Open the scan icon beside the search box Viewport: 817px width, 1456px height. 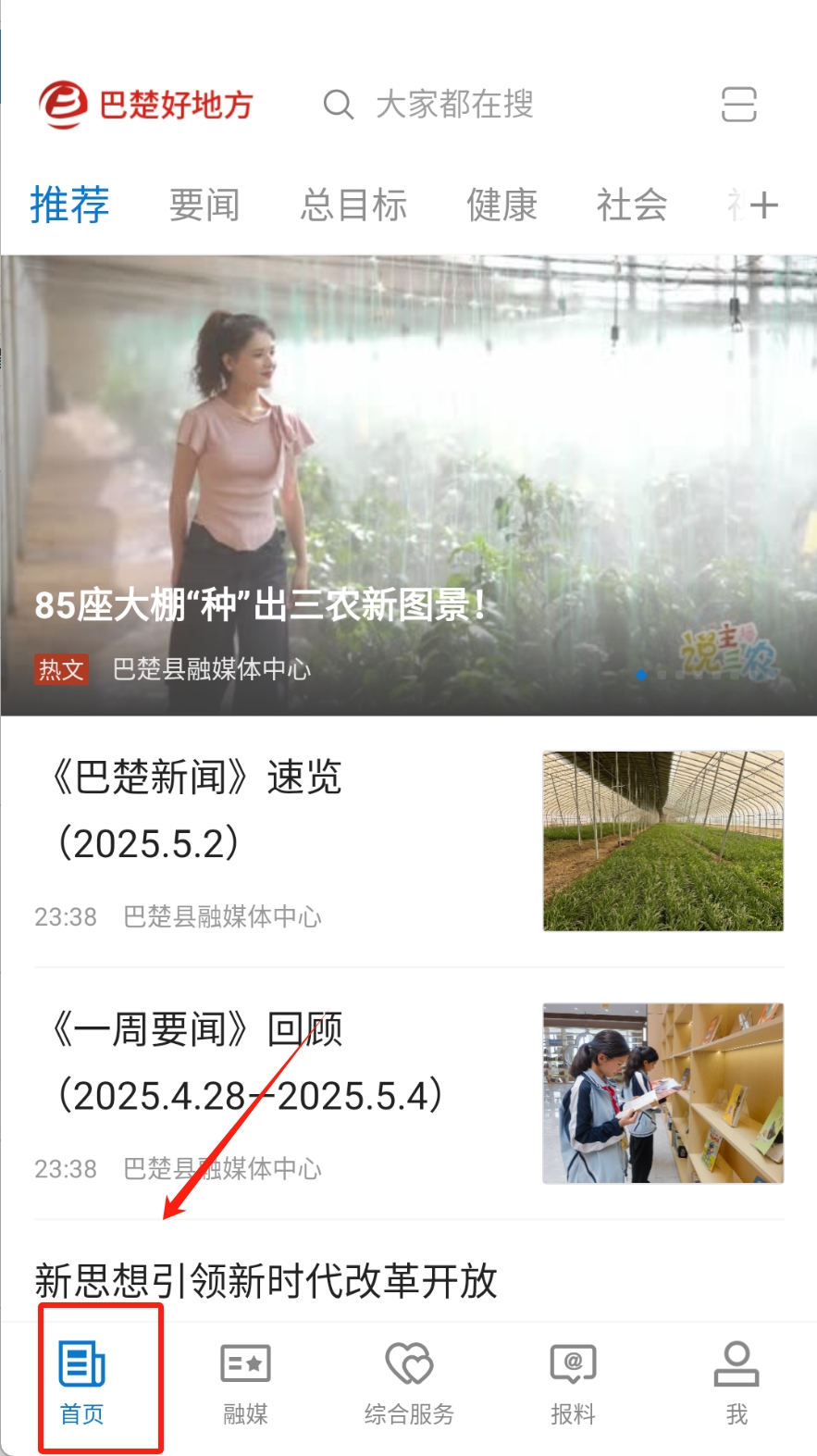738,105
